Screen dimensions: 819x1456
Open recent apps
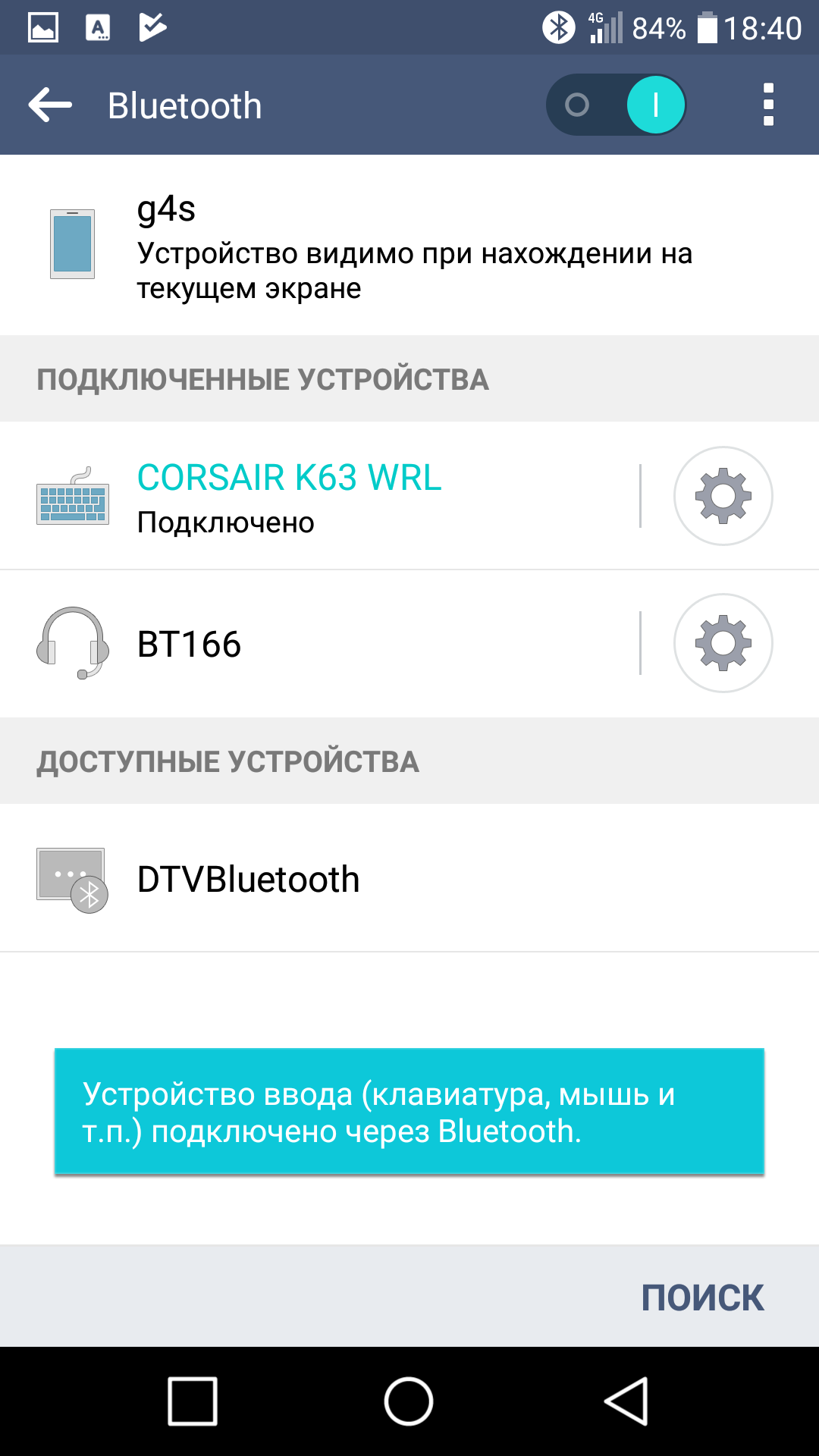click(193, 1401)
